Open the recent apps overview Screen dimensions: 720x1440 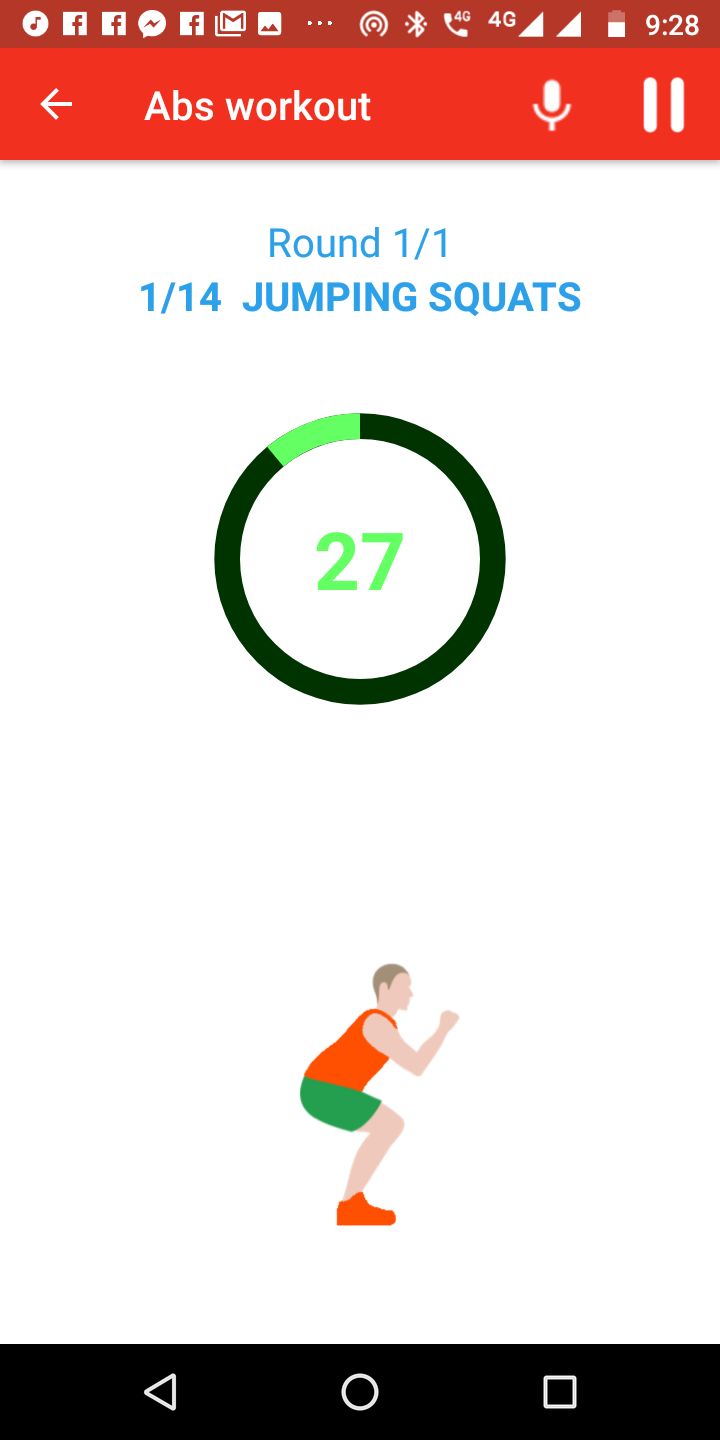559,1391
